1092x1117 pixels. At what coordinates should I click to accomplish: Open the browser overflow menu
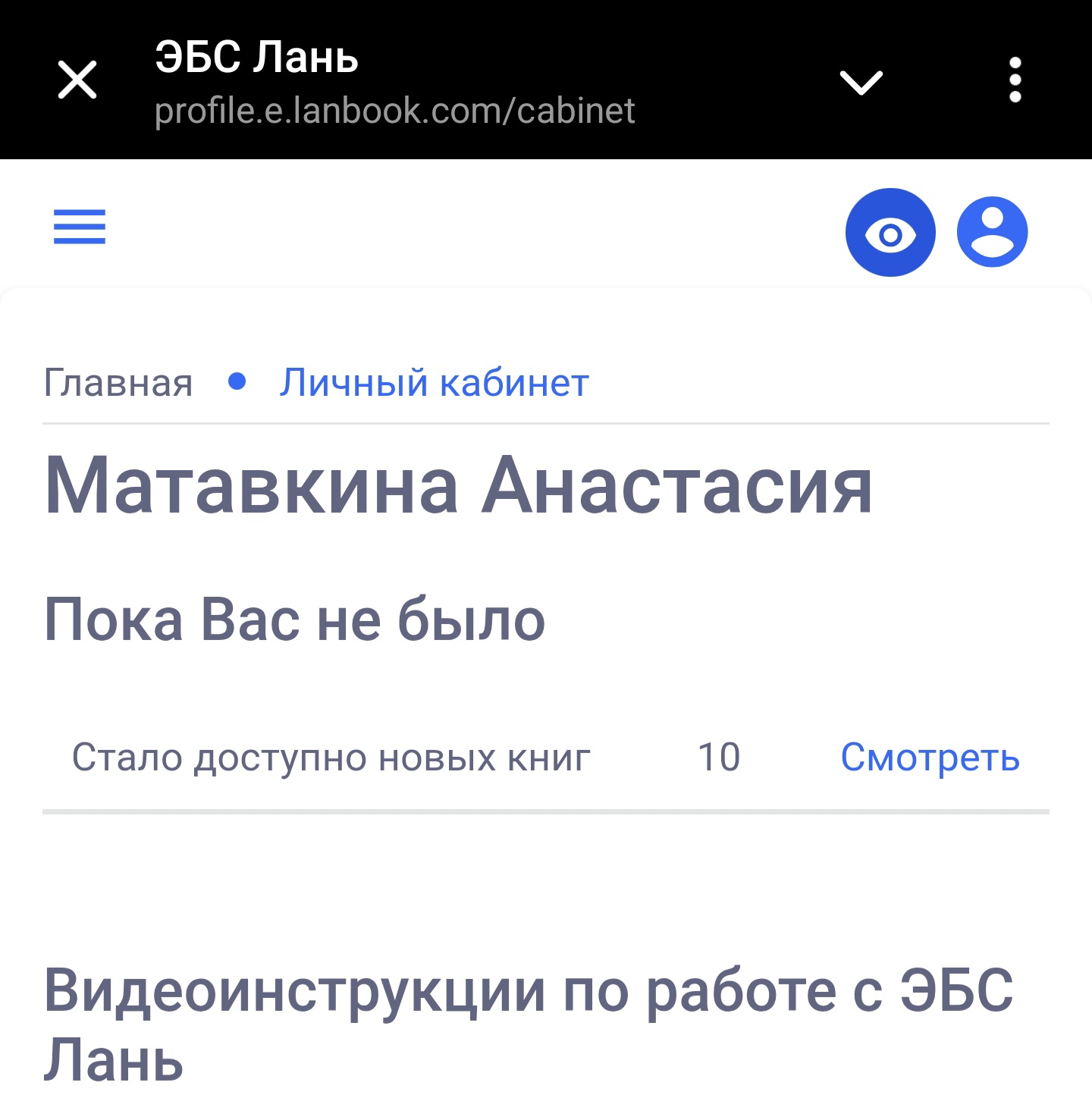1015,80
